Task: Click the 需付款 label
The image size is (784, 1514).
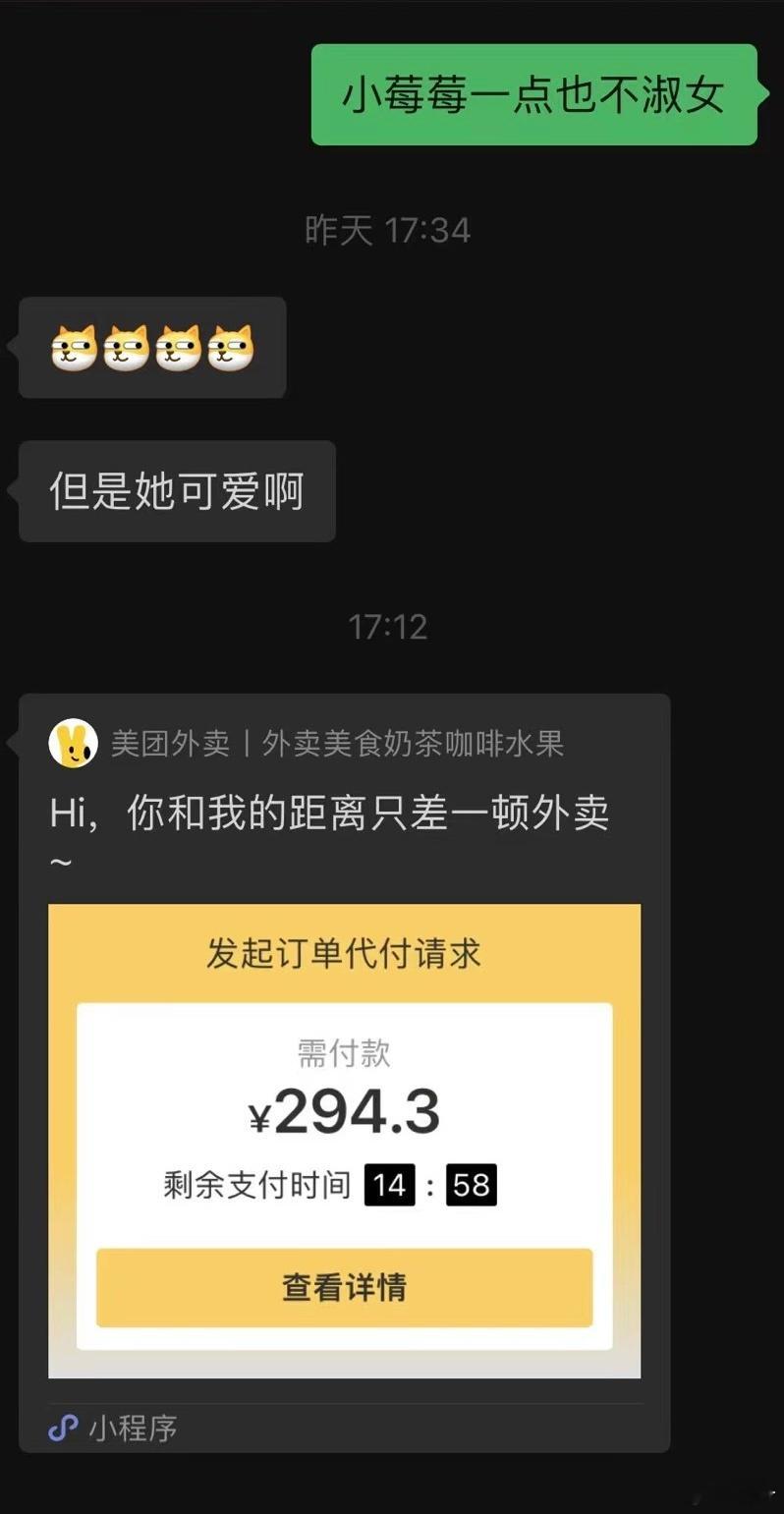Action: click(x=343, y=1053)
